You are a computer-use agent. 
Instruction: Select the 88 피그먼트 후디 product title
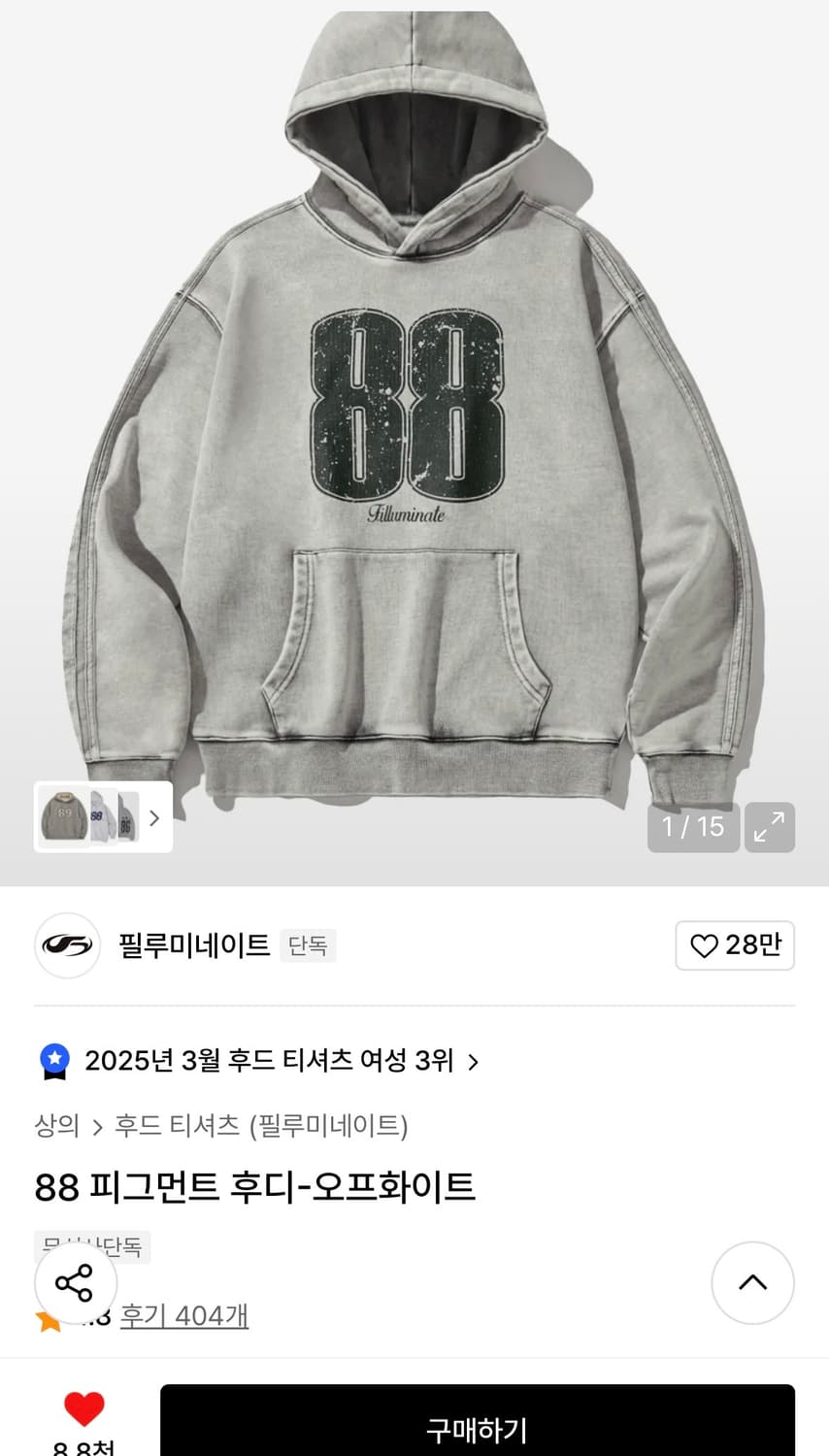point(254,1186)
